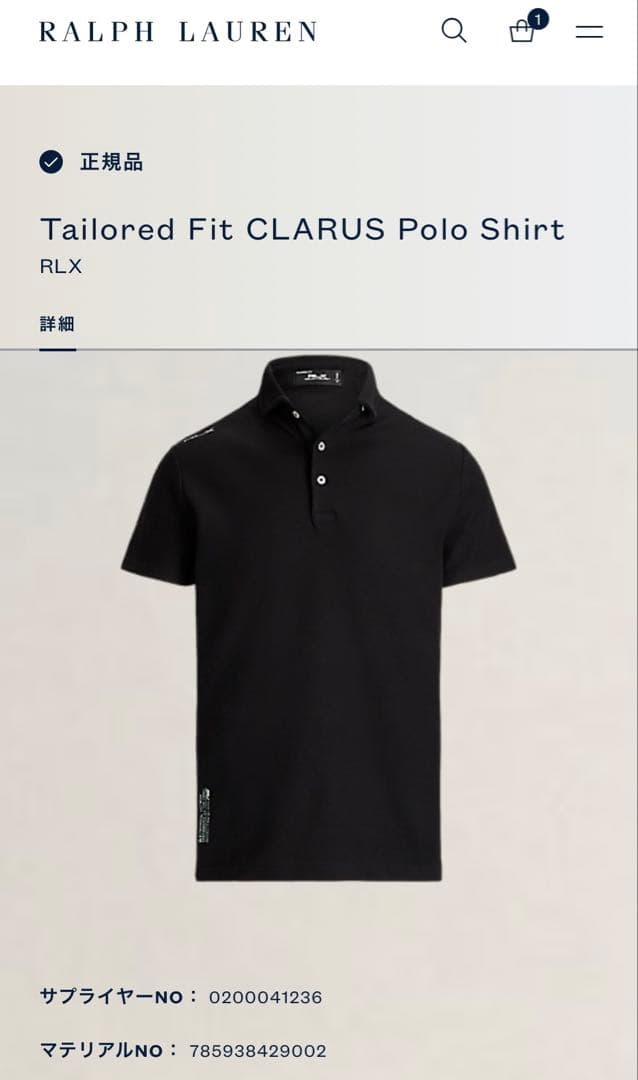Select the 詳細 tab
This screenshot has width=638, height=1080.
[x=58, y=324]
